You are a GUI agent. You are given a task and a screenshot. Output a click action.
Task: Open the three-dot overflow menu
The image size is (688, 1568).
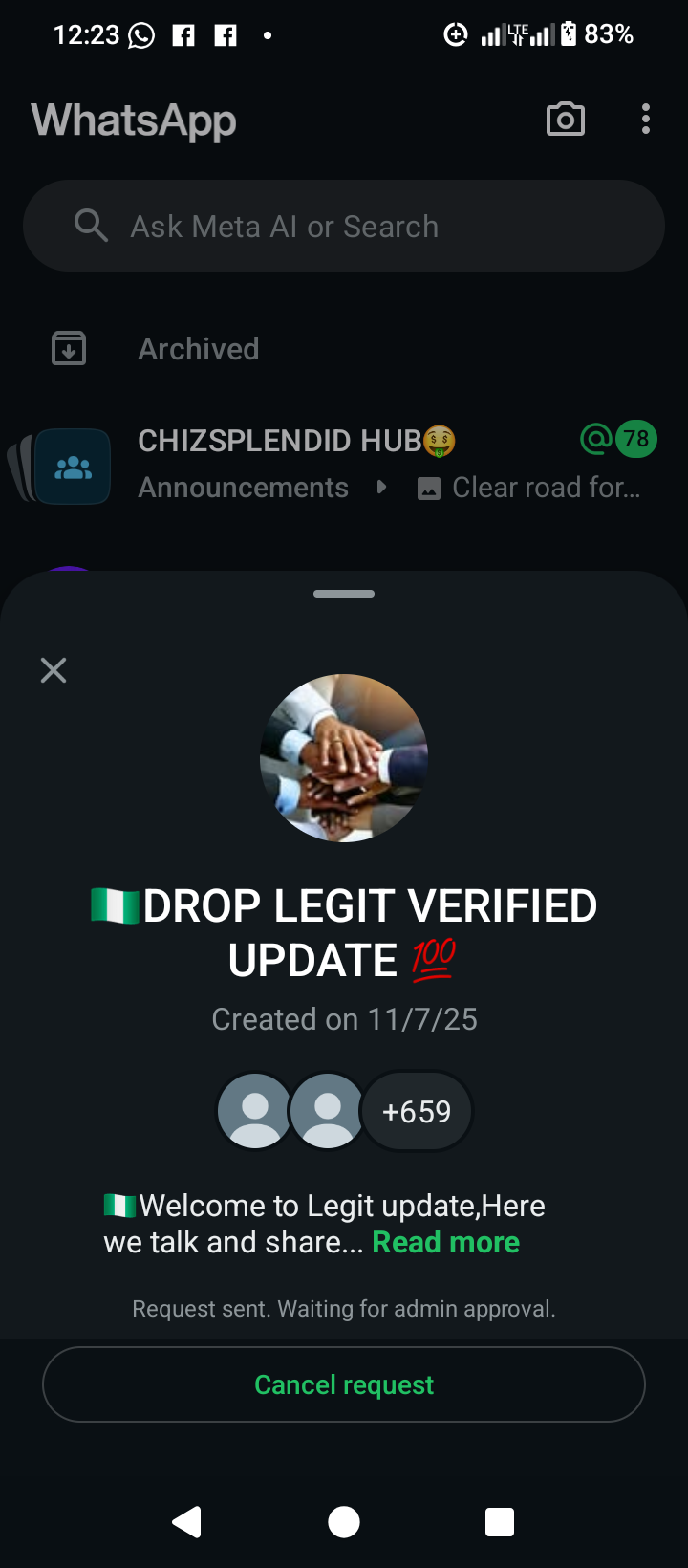(646, 120)
